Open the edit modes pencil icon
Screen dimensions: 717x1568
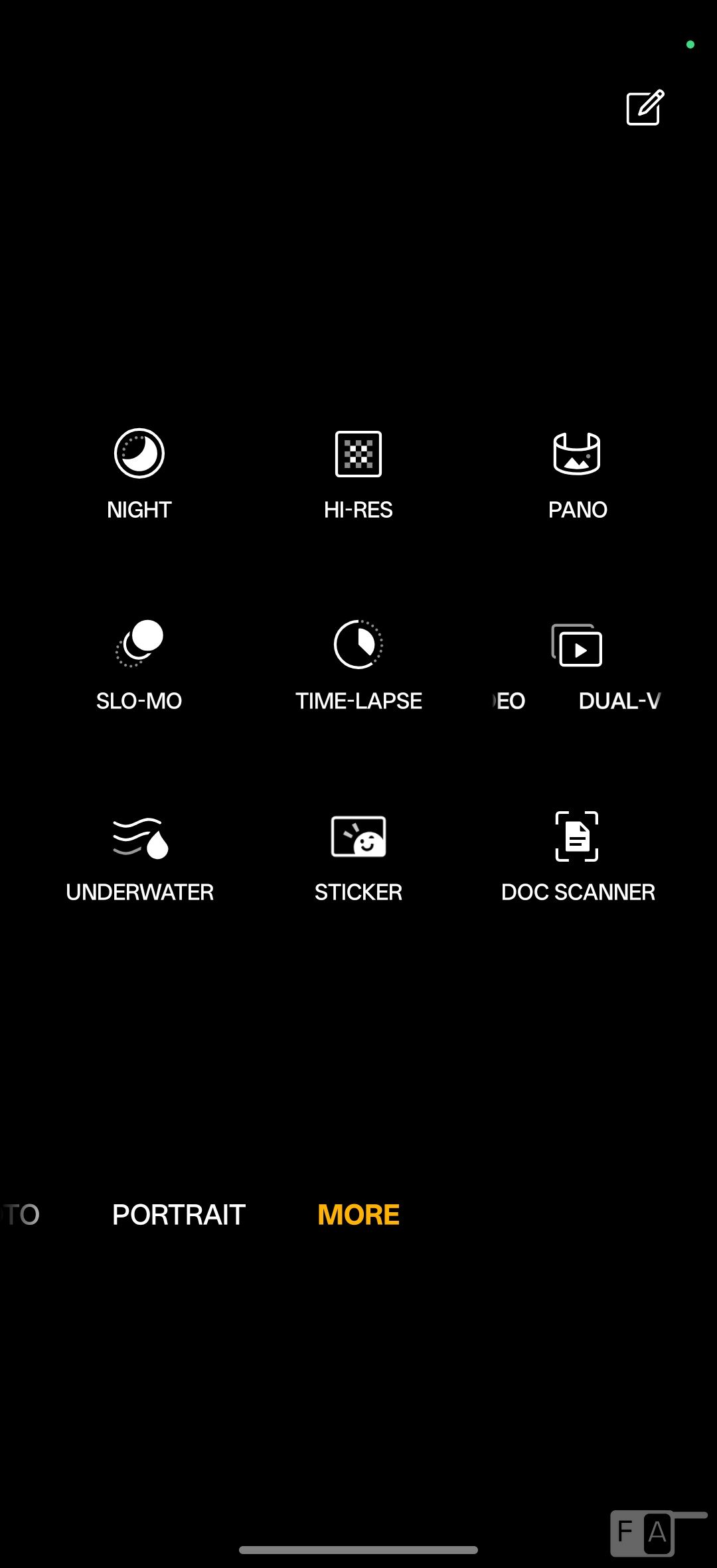point(645,108)
